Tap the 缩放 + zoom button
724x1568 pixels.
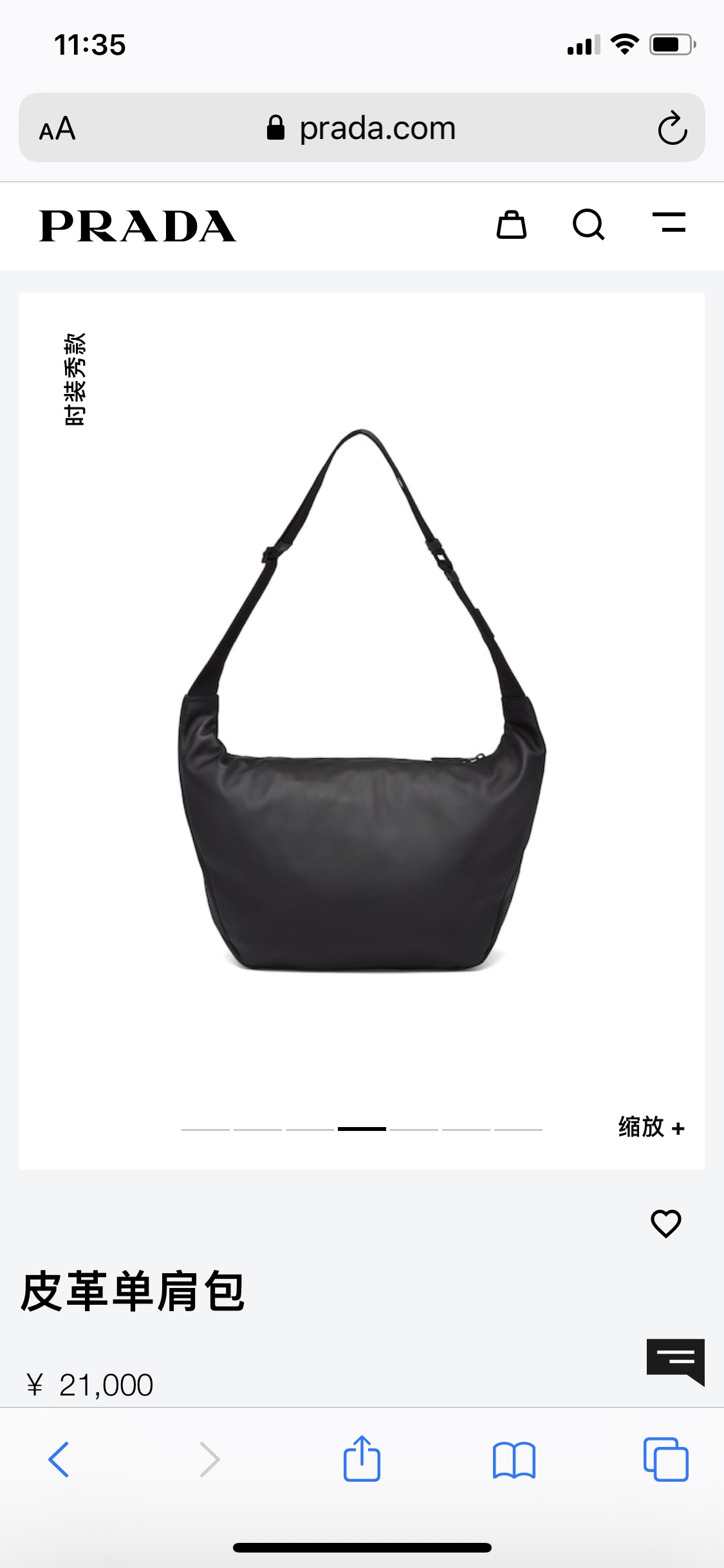tap(651, 1128)
